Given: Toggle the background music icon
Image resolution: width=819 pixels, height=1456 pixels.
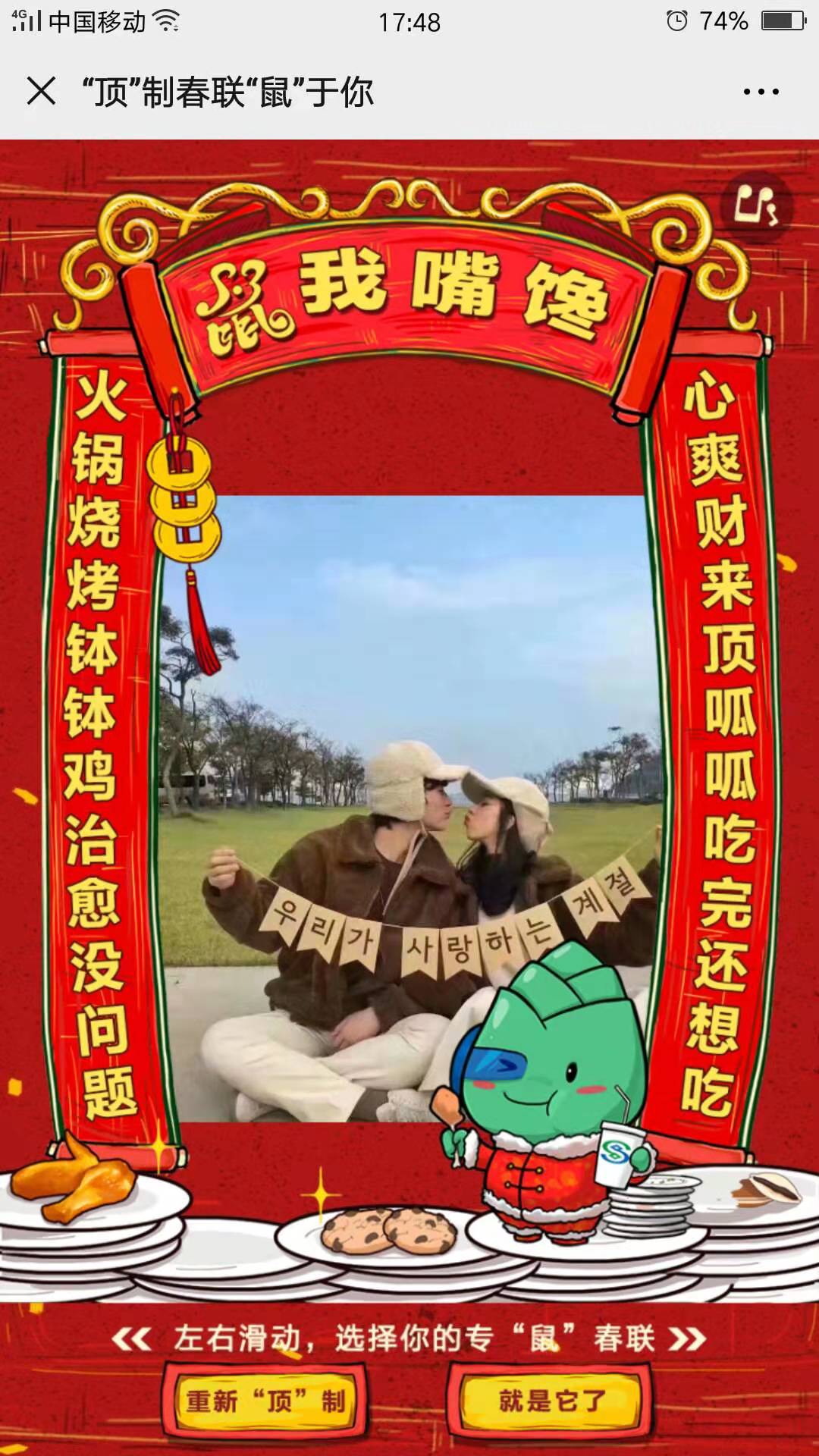Looking at the screenshot, I should (758, 205).
